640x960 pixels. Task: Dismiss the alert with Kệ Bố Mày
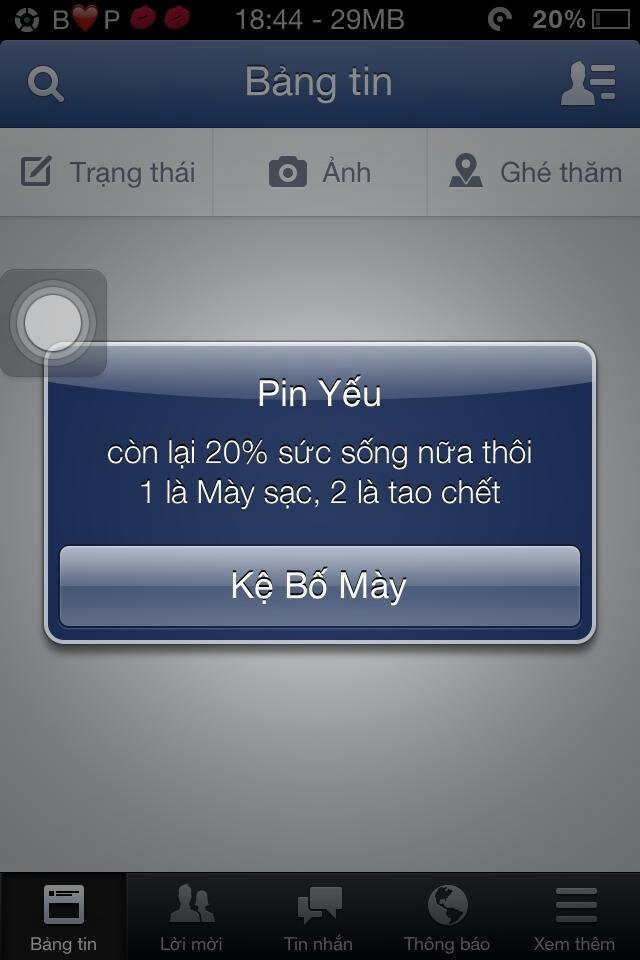point(319,586)
